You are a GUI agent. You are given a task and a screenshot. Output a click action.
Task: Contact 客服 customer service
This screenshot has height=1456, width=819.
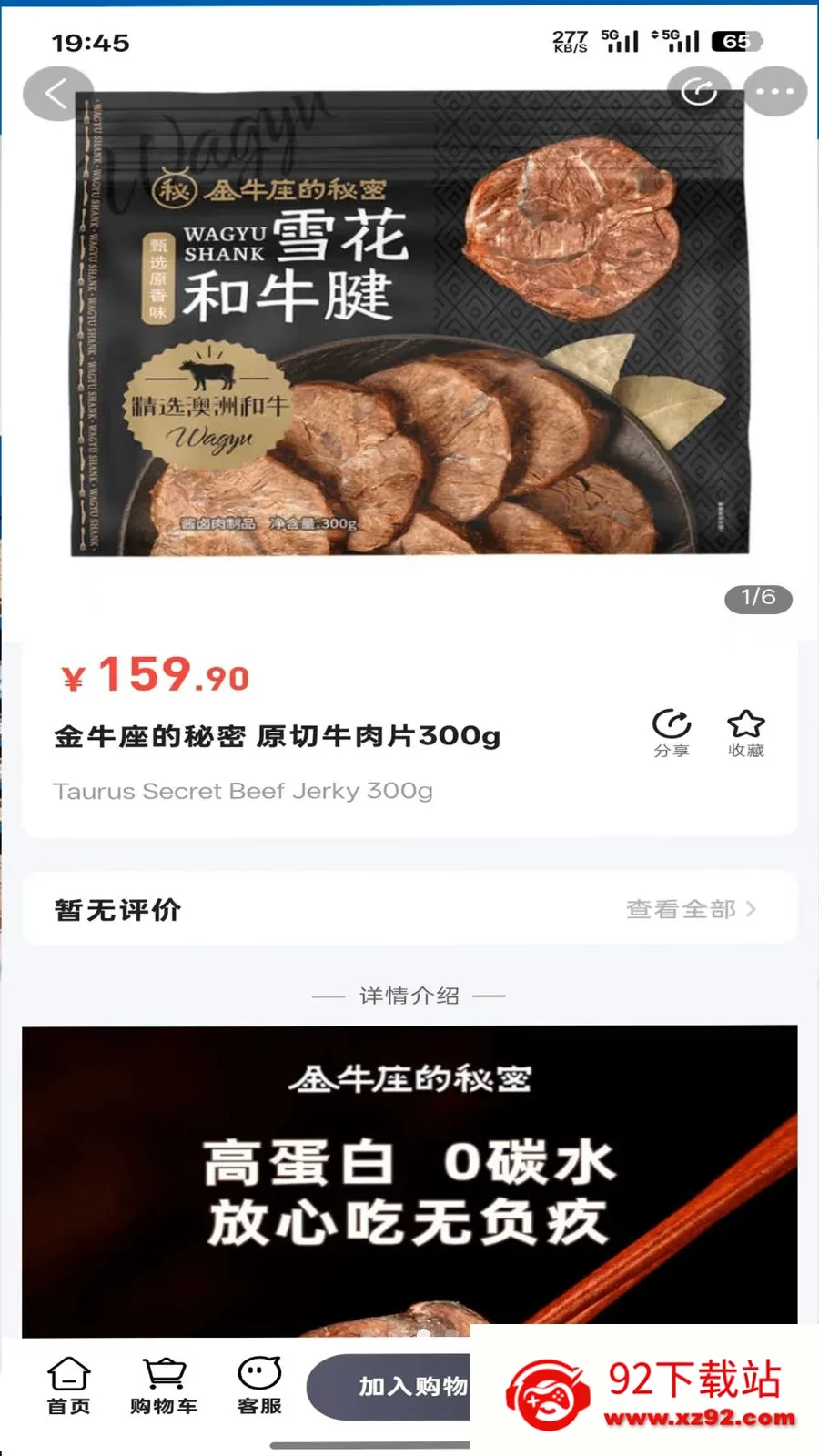[x=259, y=1386]
